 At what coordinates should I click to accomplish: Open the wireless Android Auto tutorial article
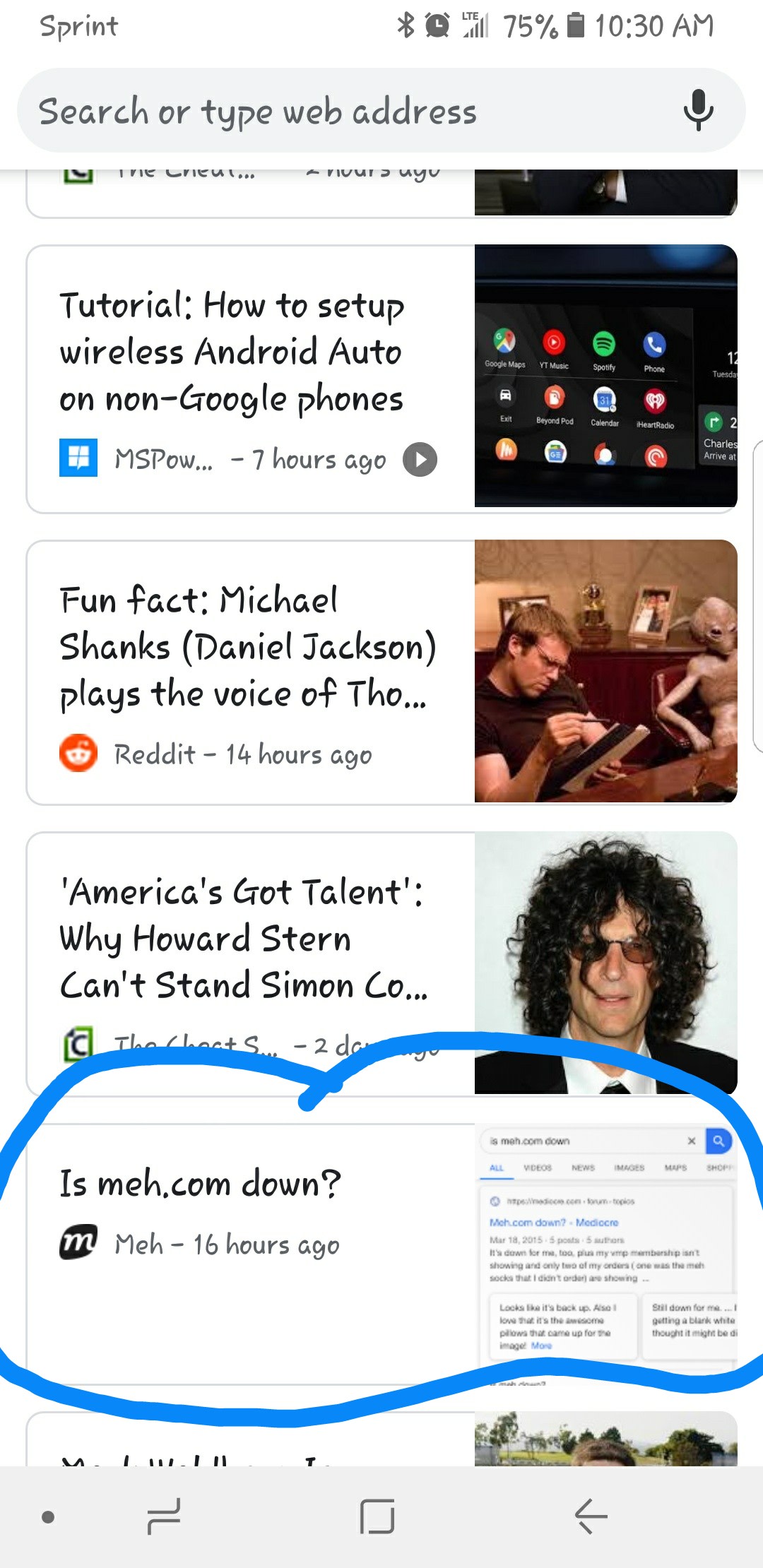233,353
